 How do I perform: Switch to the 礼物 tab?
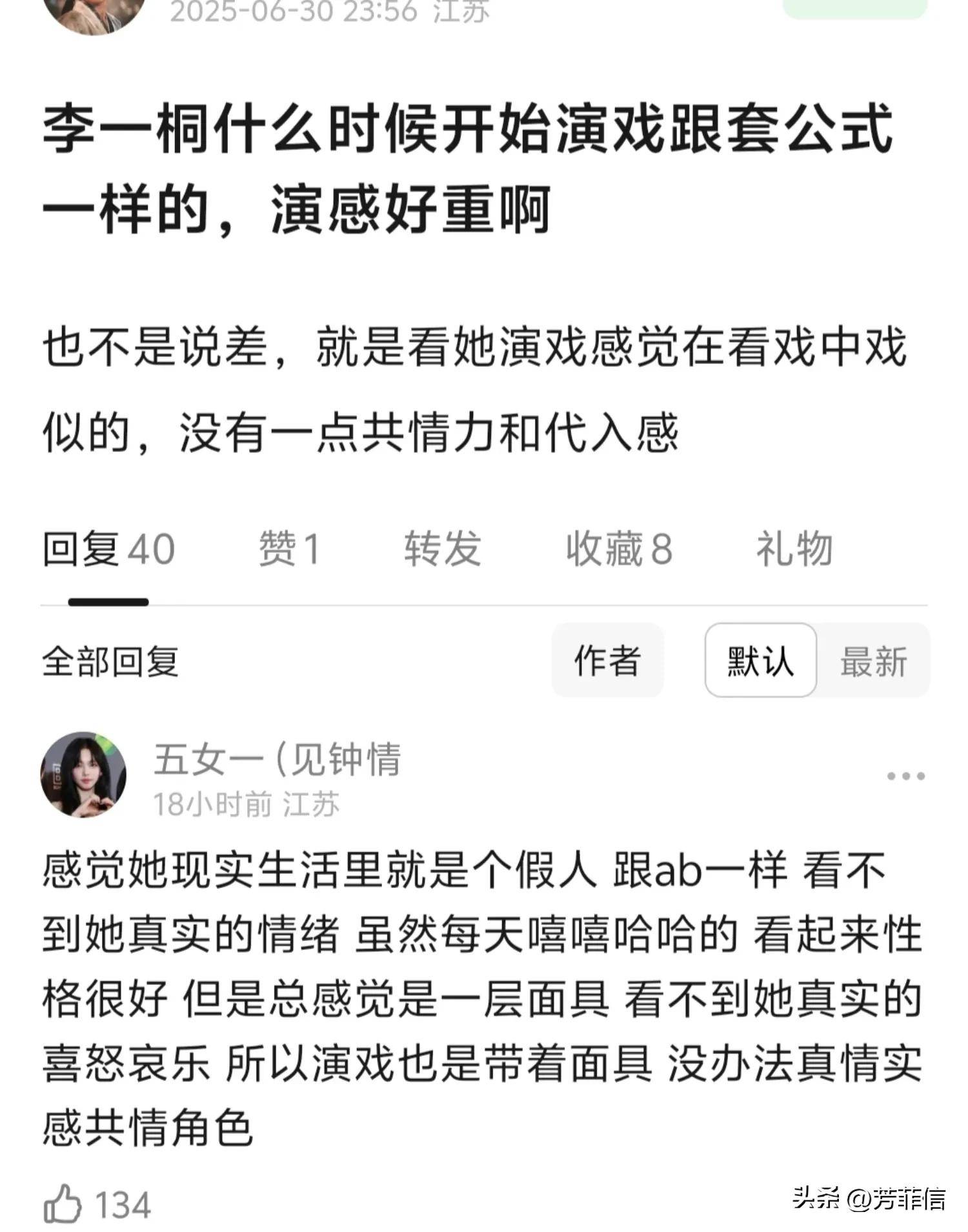tap(794, 549)
